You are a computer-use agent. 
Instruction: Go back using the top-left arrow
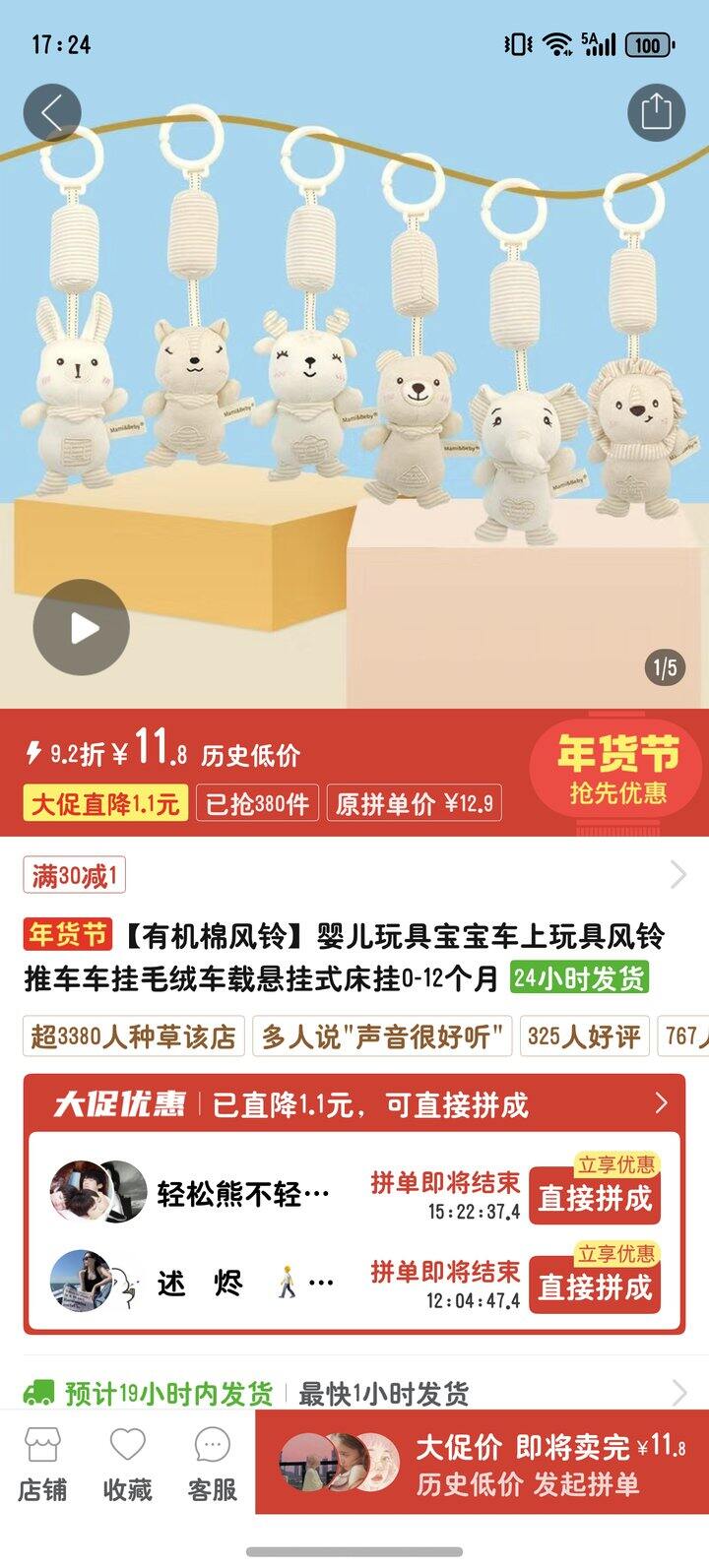click(x=52, y=113)
